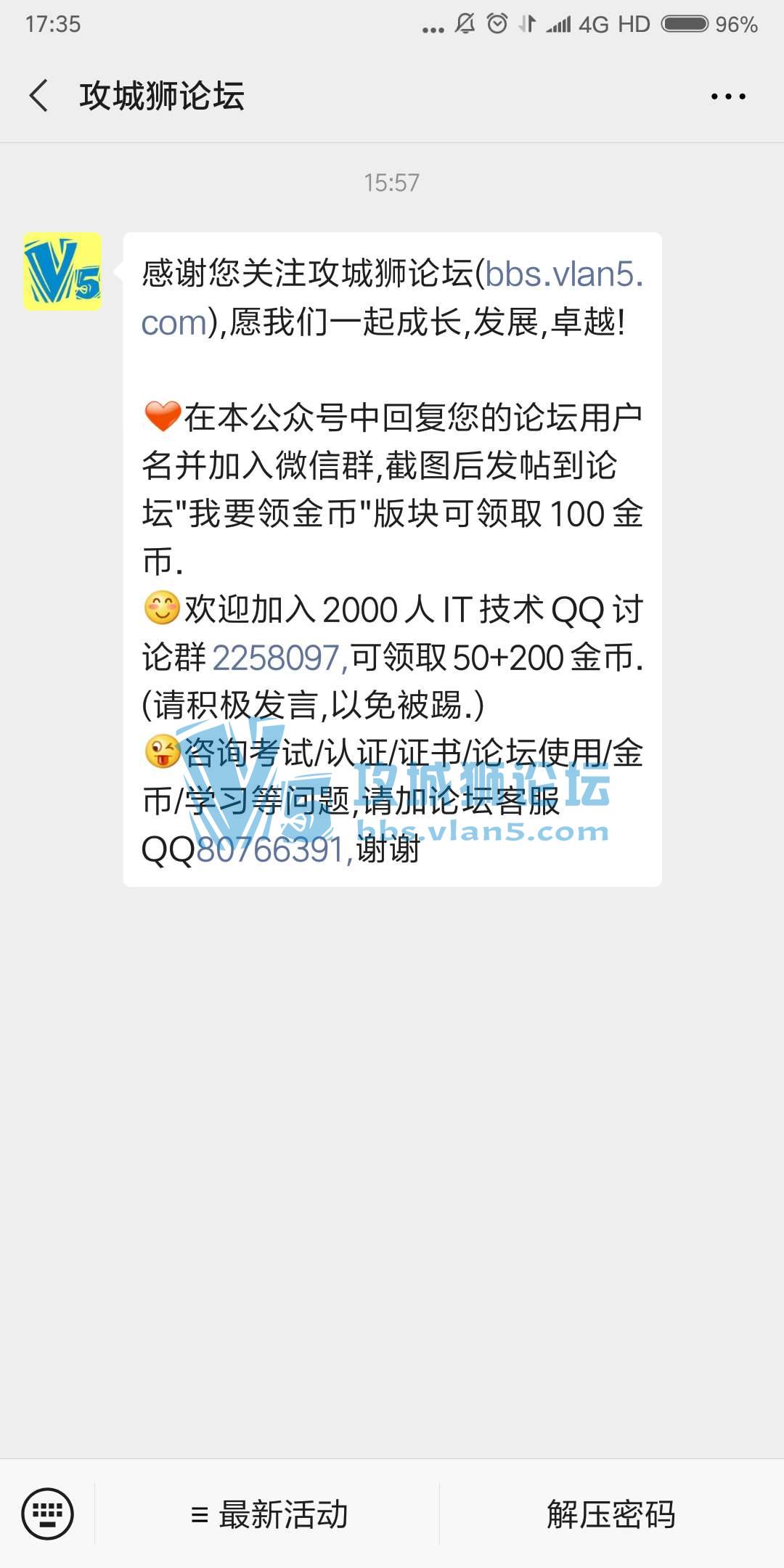This screenshot has height=1568, width=784.
Task: Select the 解压密码 menu button
Action: pyautogui.click(x=611, y=1514)
